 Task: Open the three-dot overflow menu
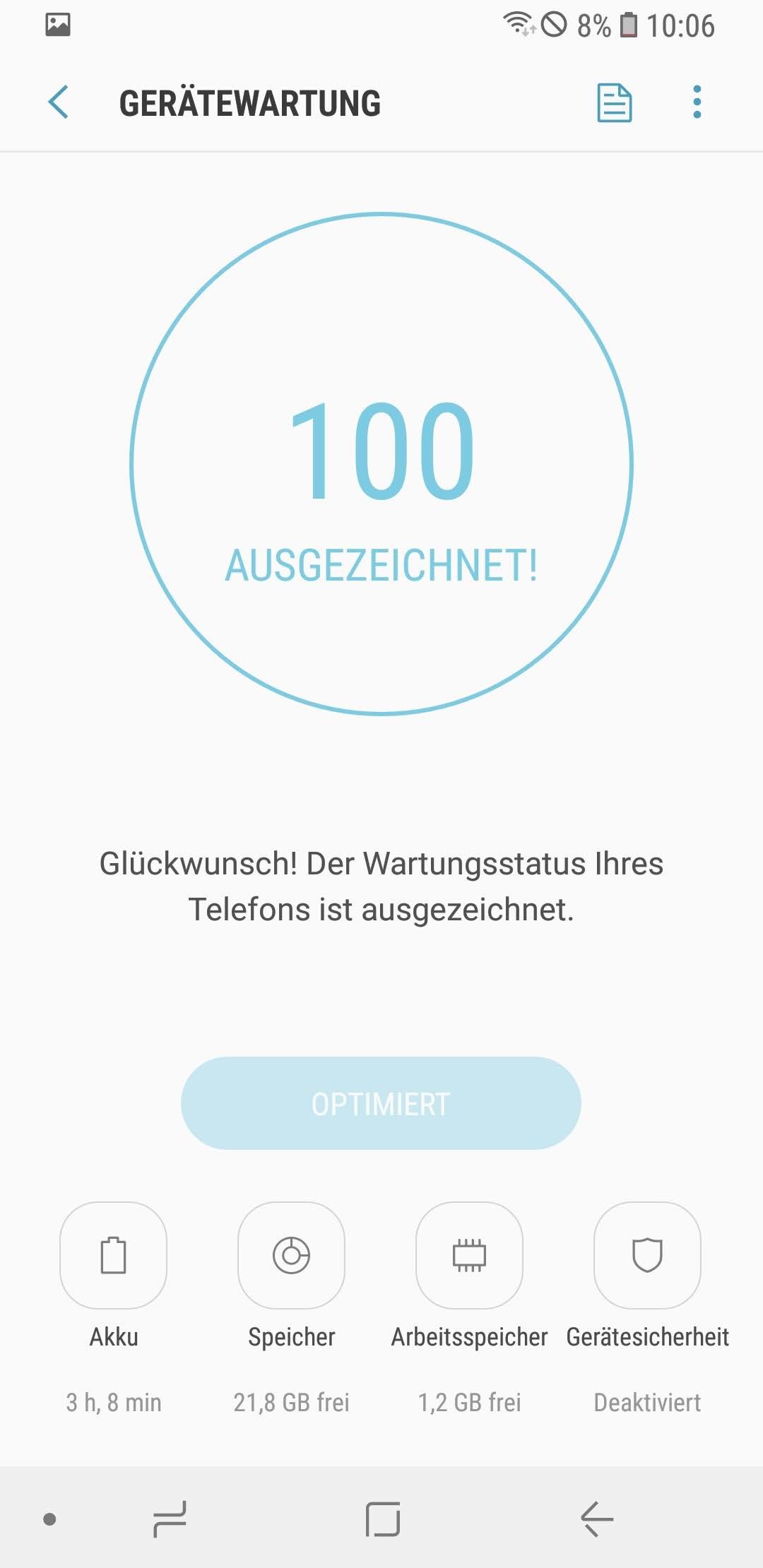[x=697, y=102]
